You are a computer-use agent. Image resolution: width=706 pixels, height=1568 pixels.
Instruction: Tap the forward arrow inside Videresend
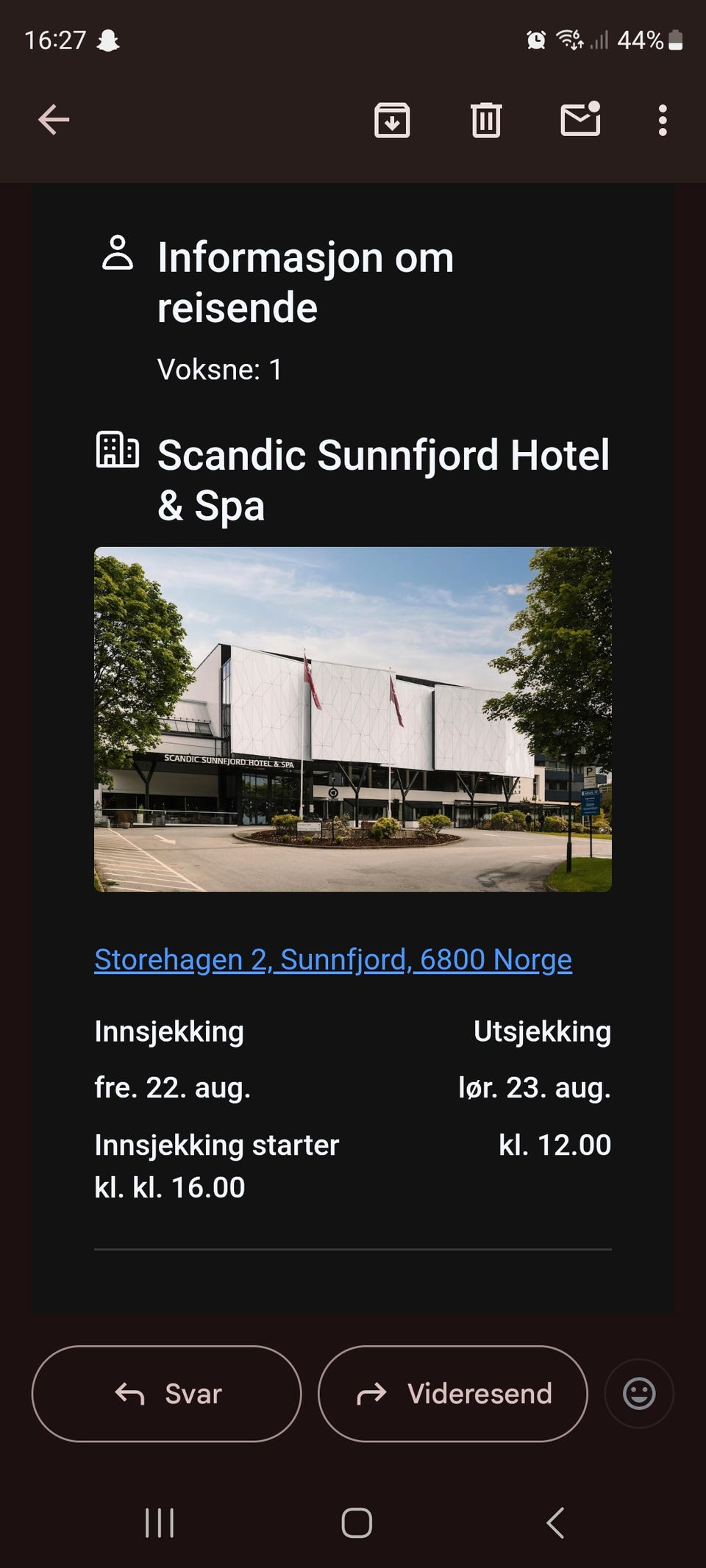[374, 1392]
